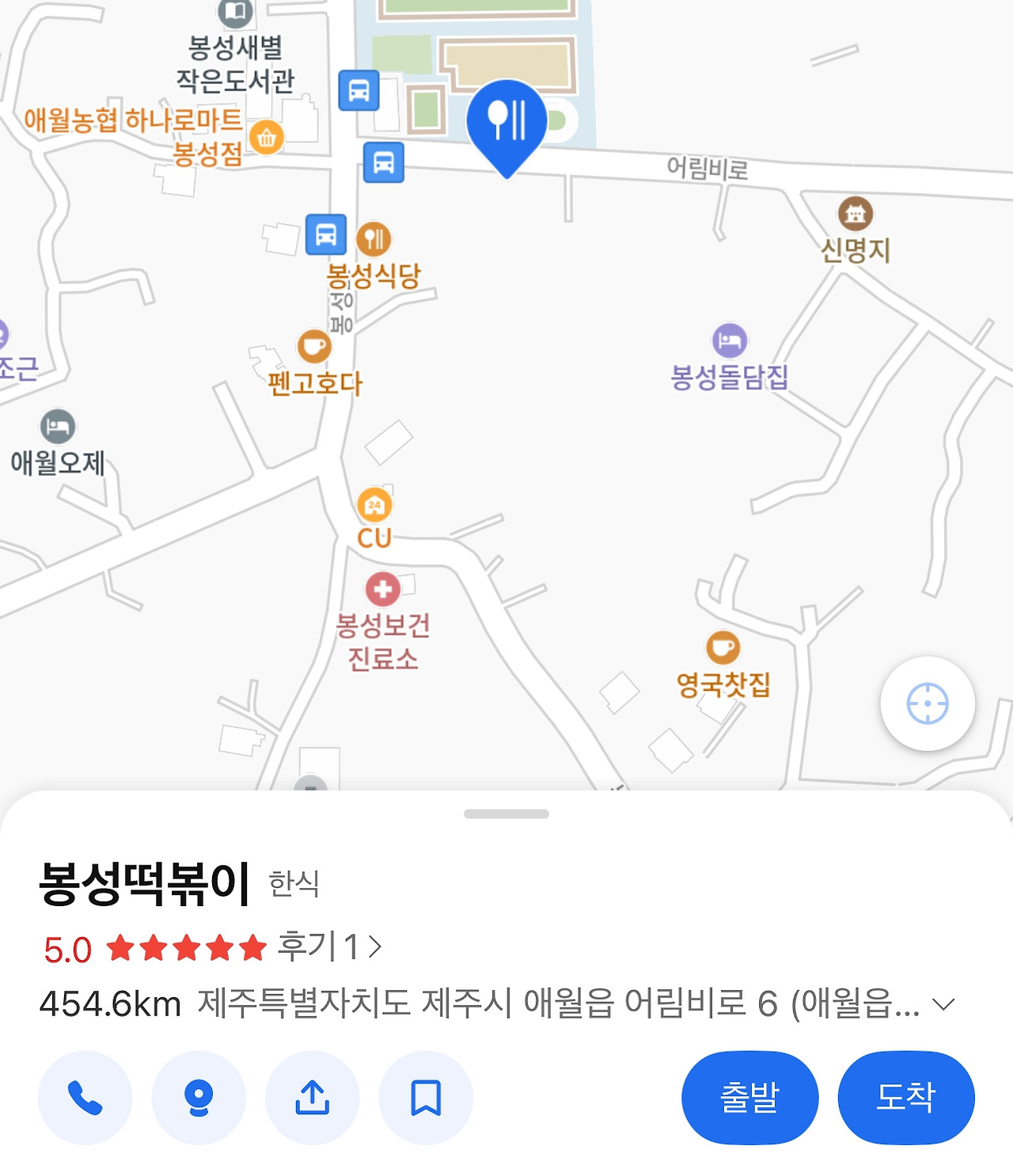Tap the five-star rating display
The height and width of the screenshot is (1176, 1013).
[188, 946]
